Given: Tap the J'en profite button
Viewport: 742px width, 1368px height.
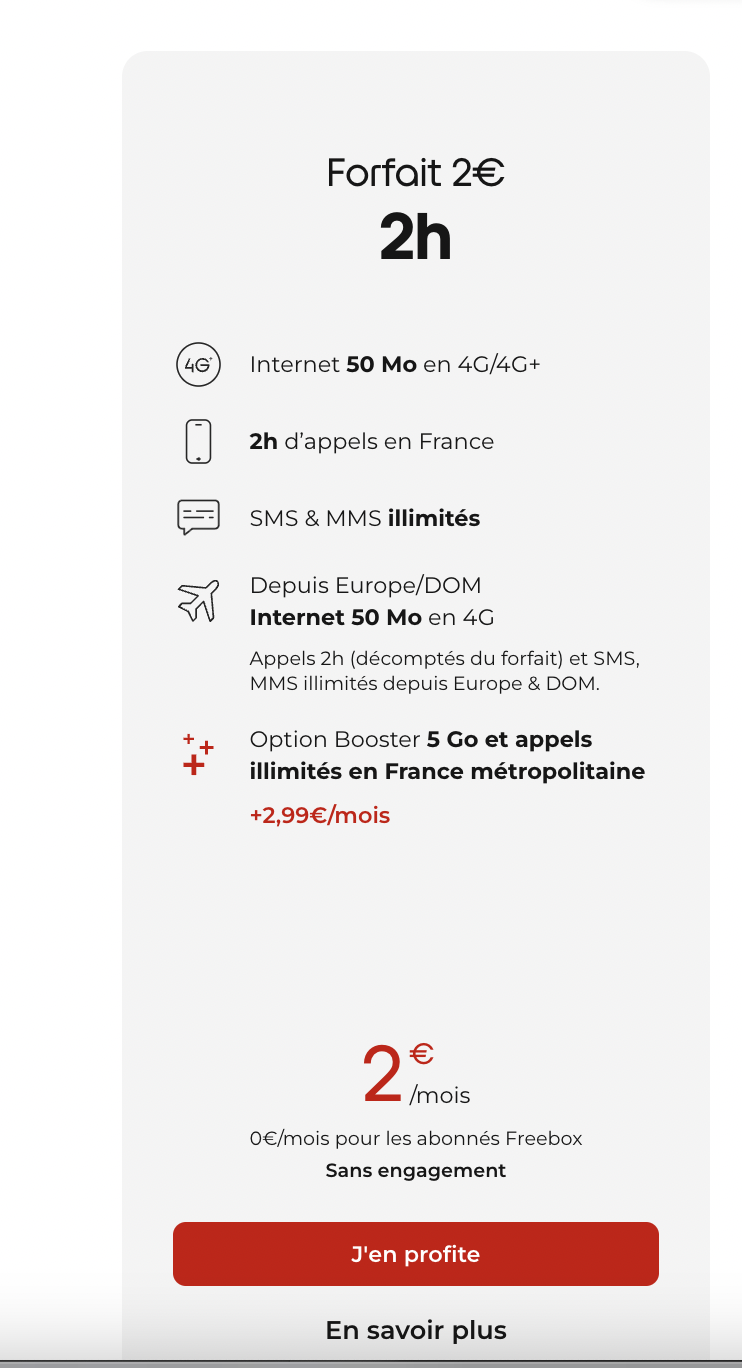Looking at the screenshot, I should coord(415,1254).
